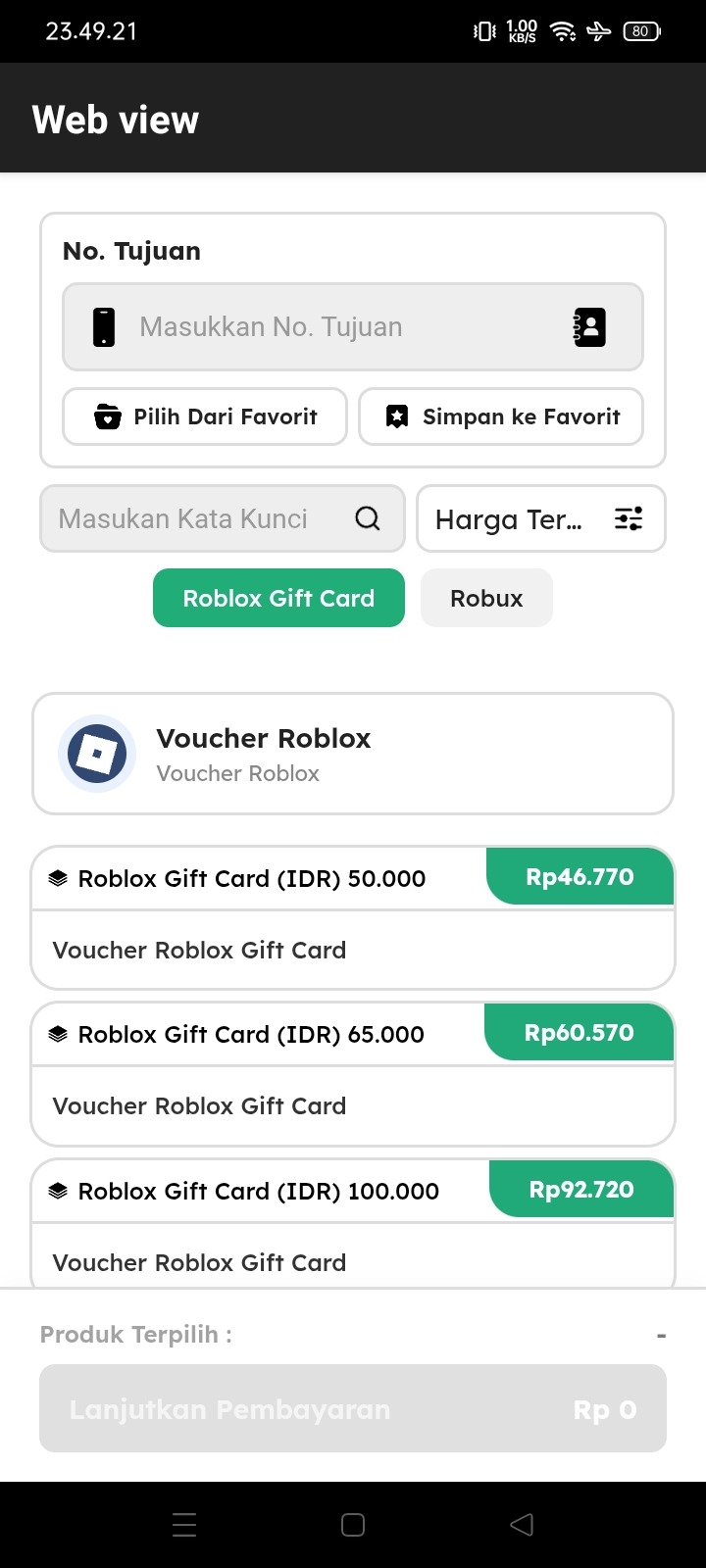Image resolution: width=706 pixels, height=1568 pixels.
Task: Open the Harga Ter... sort dropdown
Action: (x=541, y=518)
